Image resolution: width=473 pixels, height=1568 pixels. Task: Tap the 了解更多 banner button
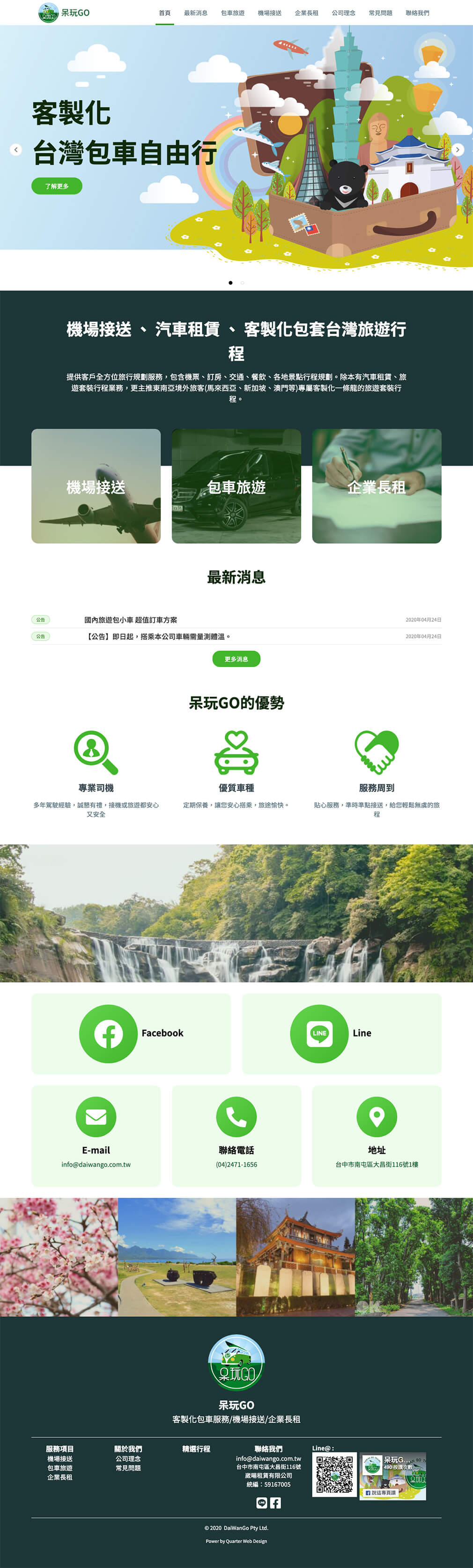pos(57,186)
